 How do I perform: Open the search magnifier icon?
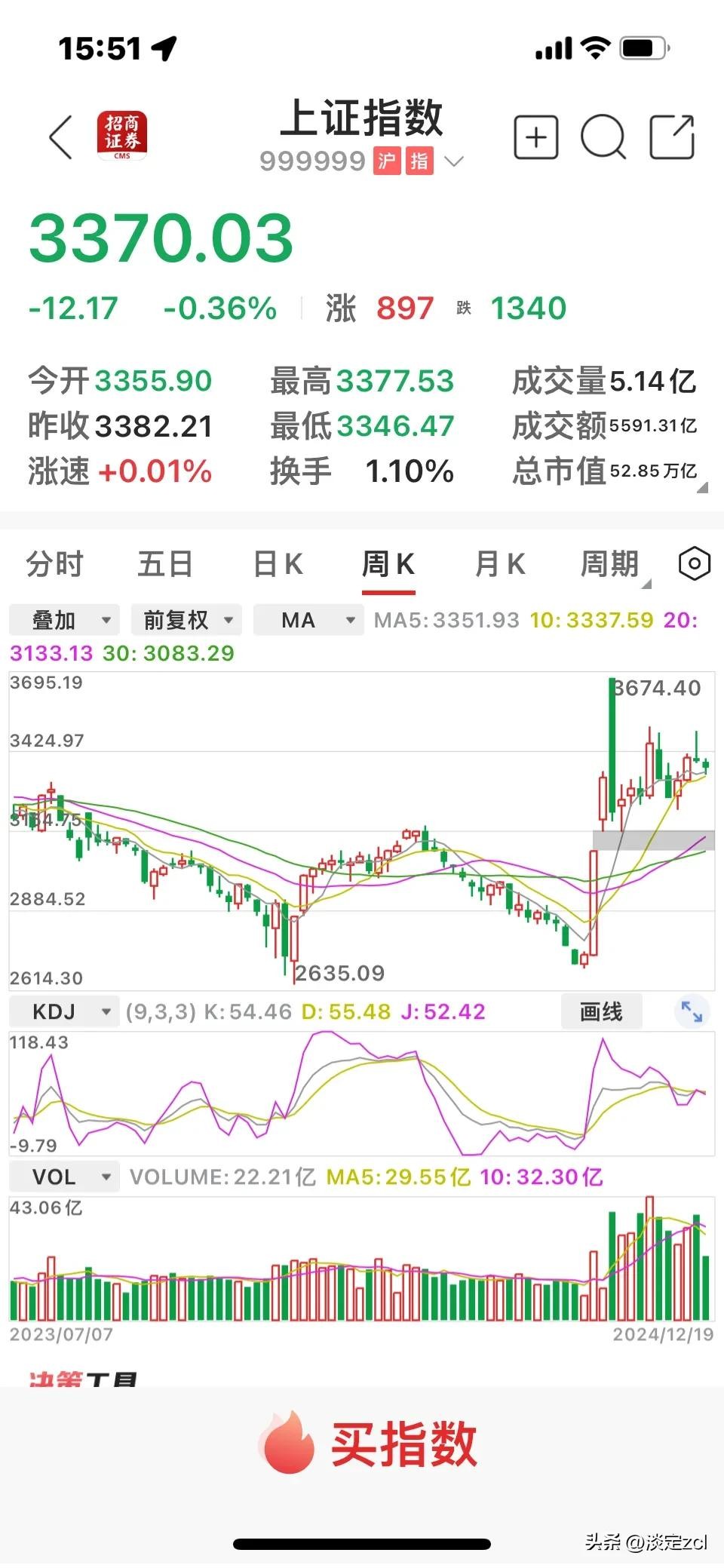(603, 137)
